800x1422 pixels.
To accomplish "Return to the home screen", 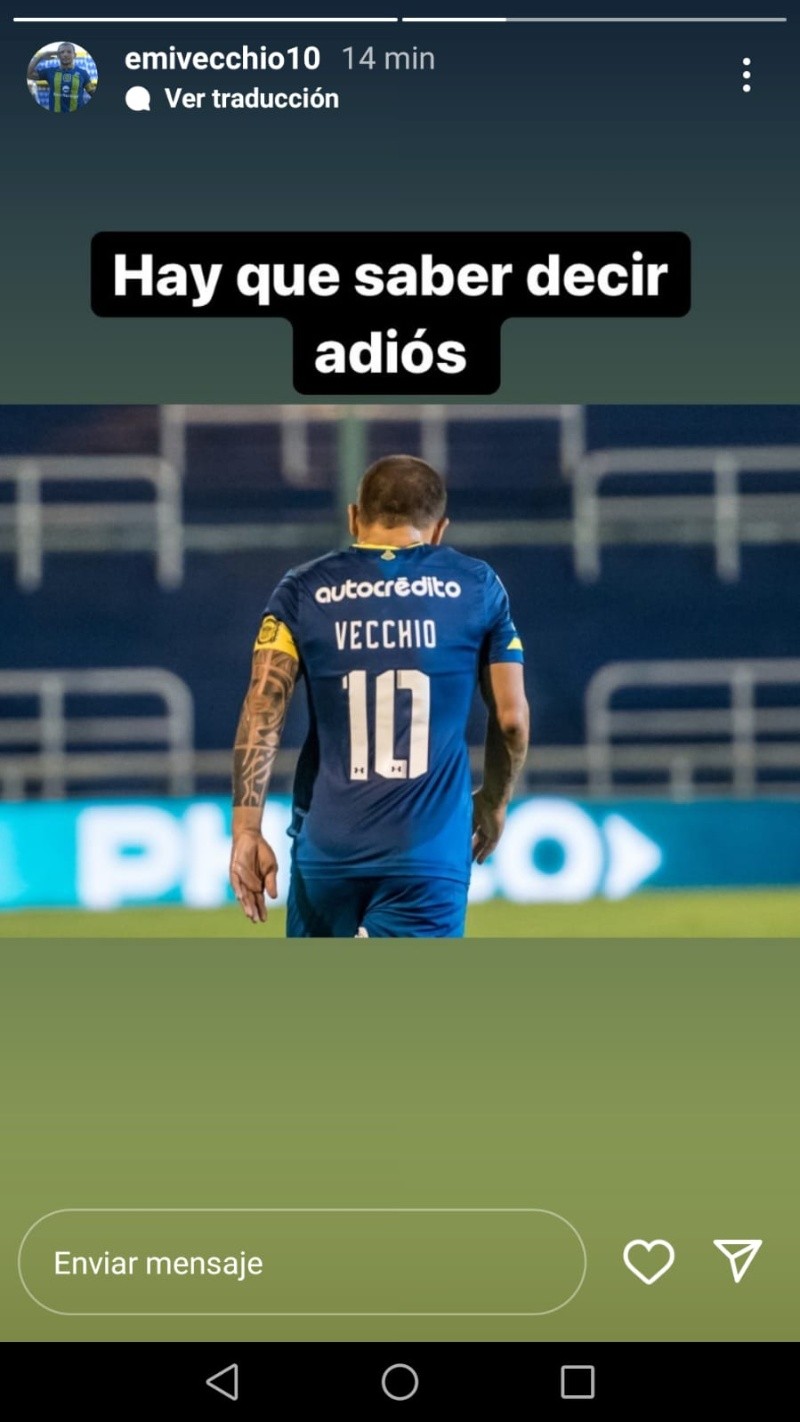I will pos(400,1382).
